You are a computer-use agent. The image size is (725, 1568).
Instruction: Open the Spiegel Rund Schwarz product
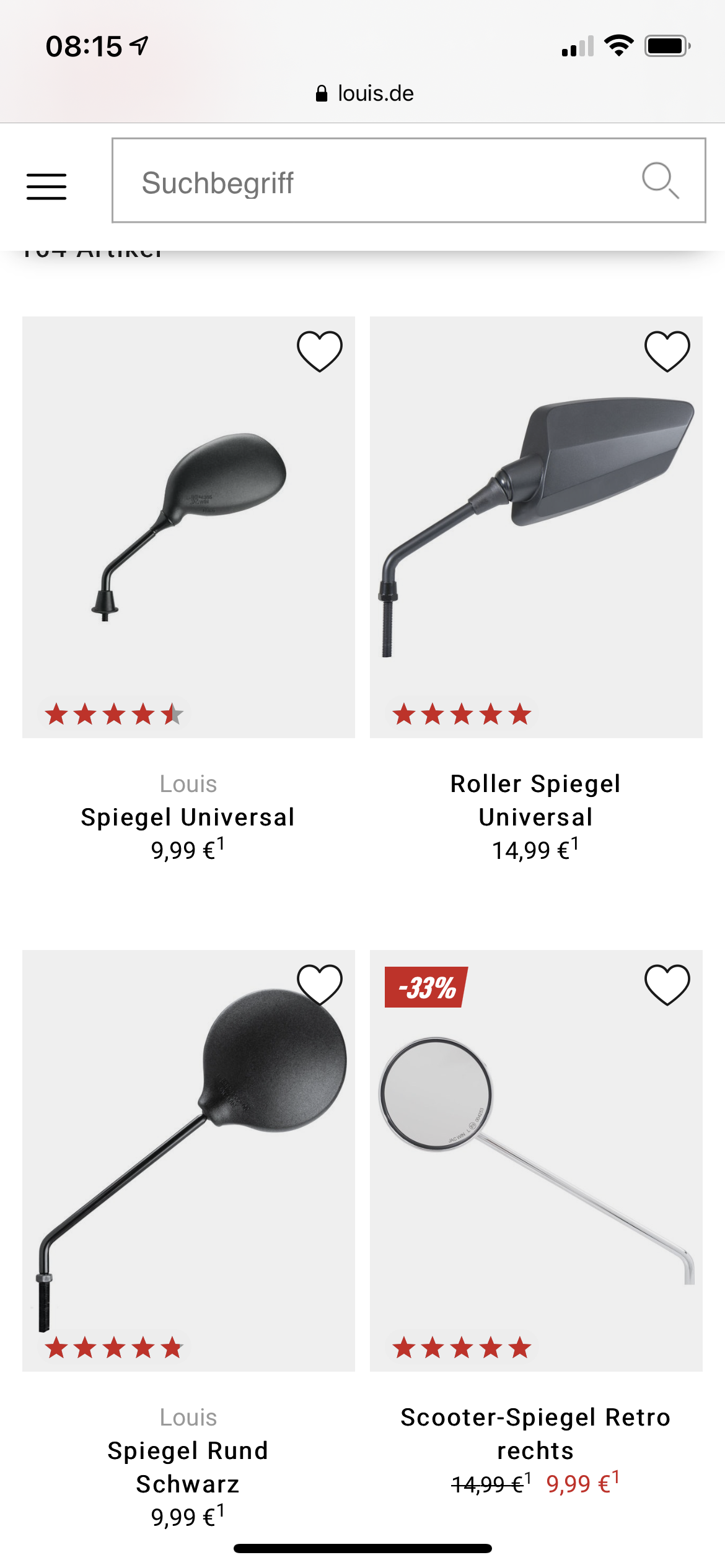(x=188, y=1466)
